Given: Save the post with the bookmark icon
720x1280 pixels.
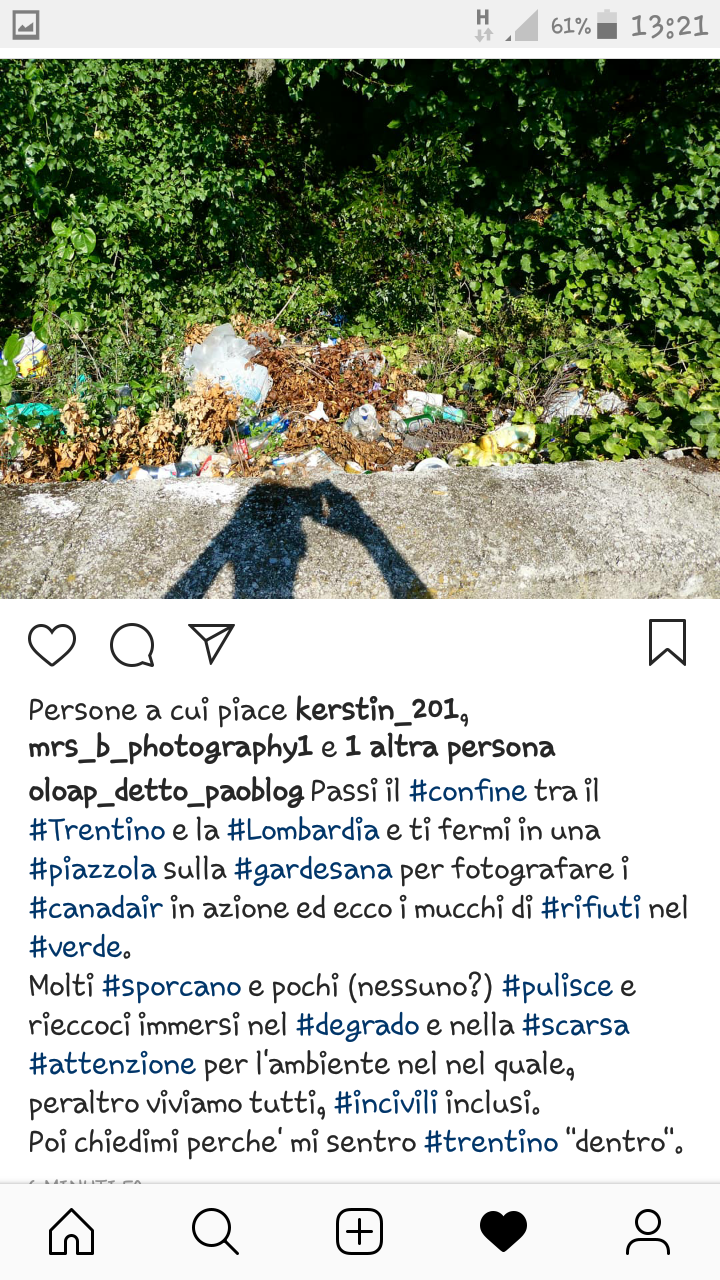Looking at the screenshot, I should pos(667,642).
